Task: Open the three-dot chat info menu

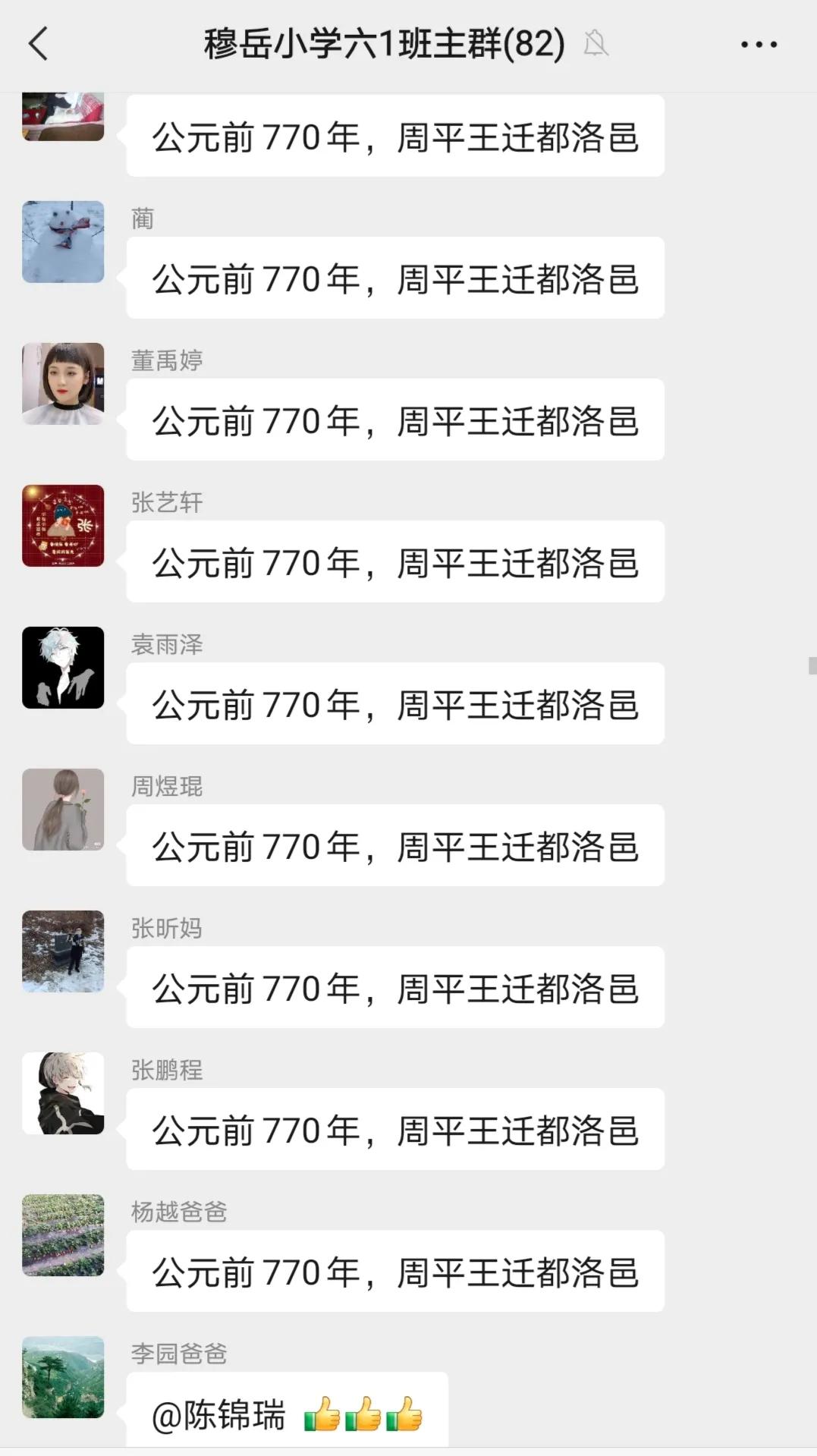Action: coord(759,45)
